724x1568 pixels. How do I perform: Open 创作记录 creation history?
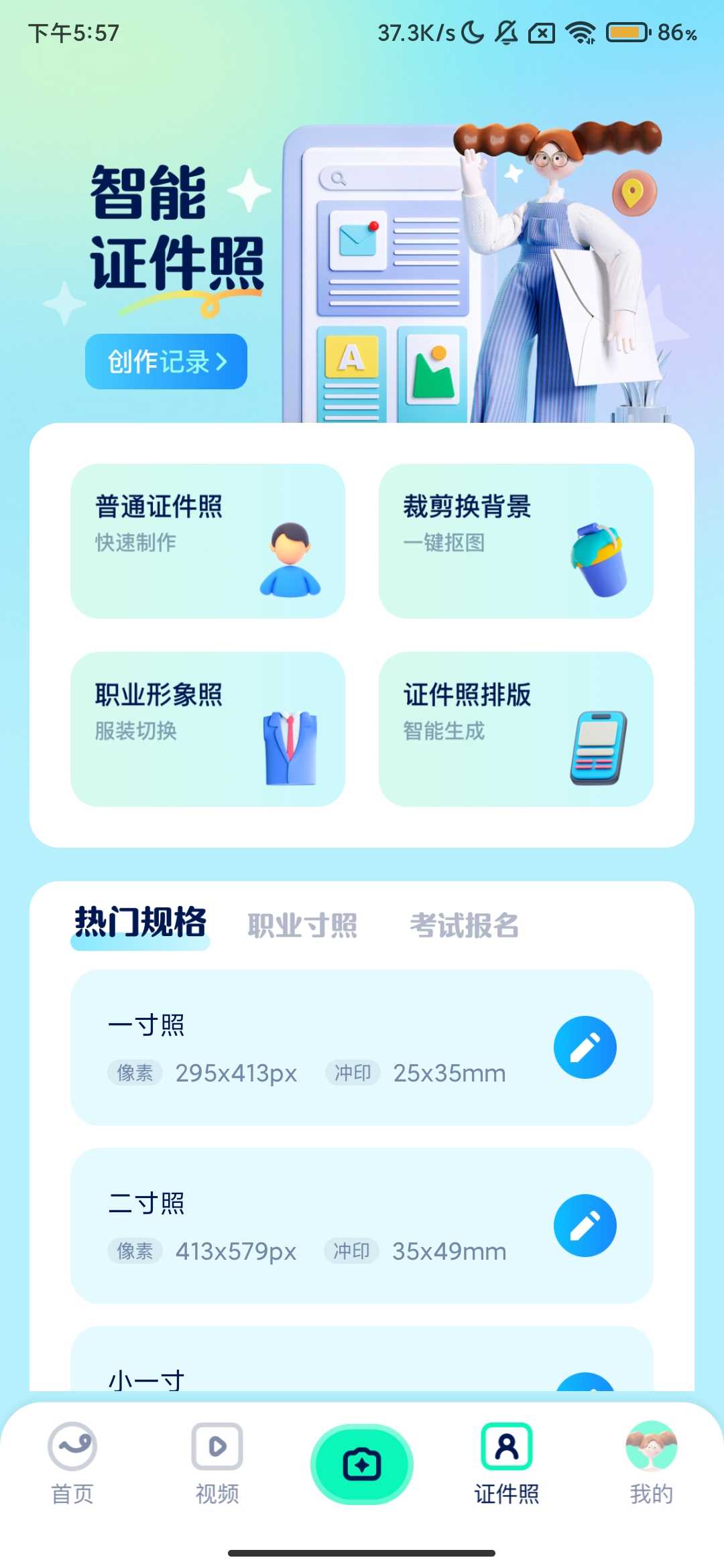point(166,362)
